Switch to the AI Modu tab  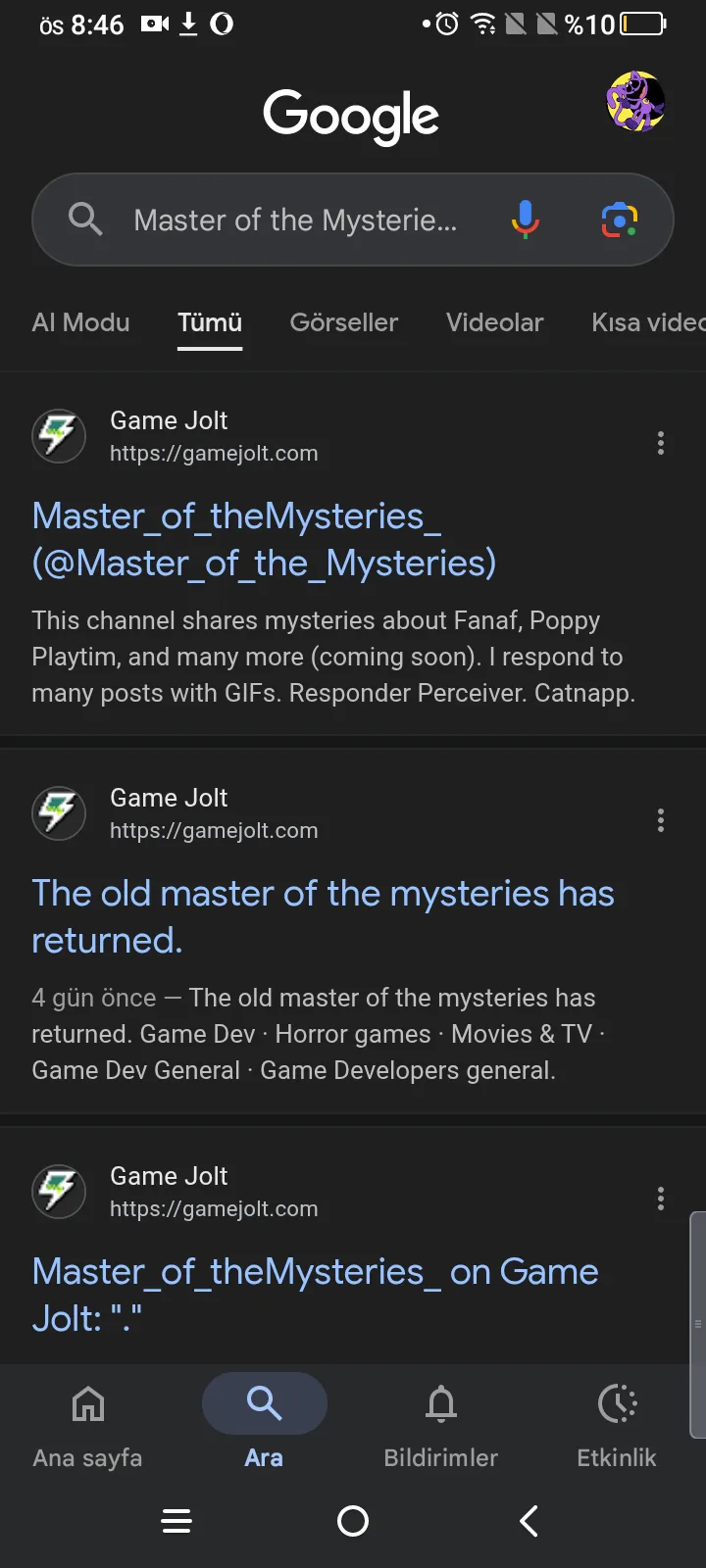(x=80, y=322)
